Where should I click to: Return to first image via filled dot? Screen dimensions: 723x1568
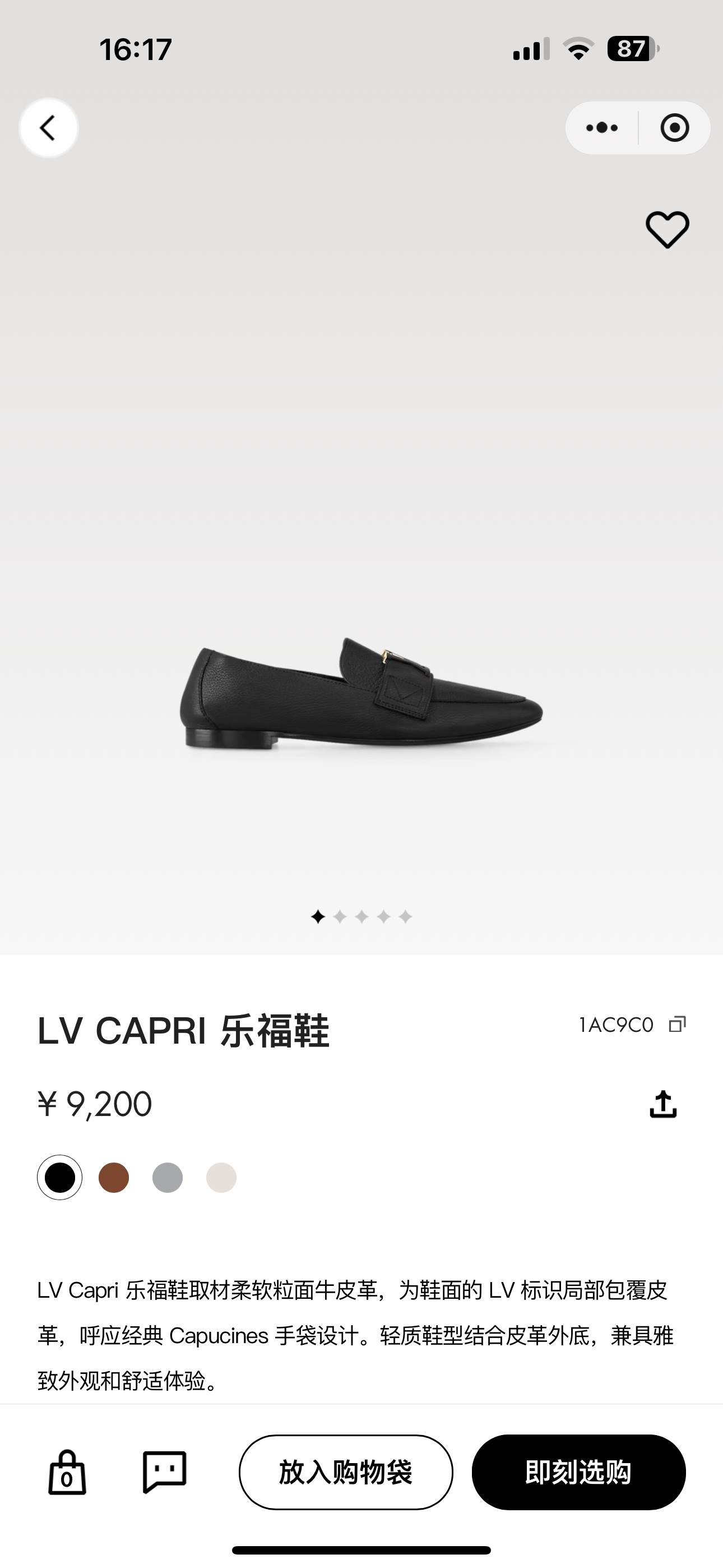coord(319,917)
